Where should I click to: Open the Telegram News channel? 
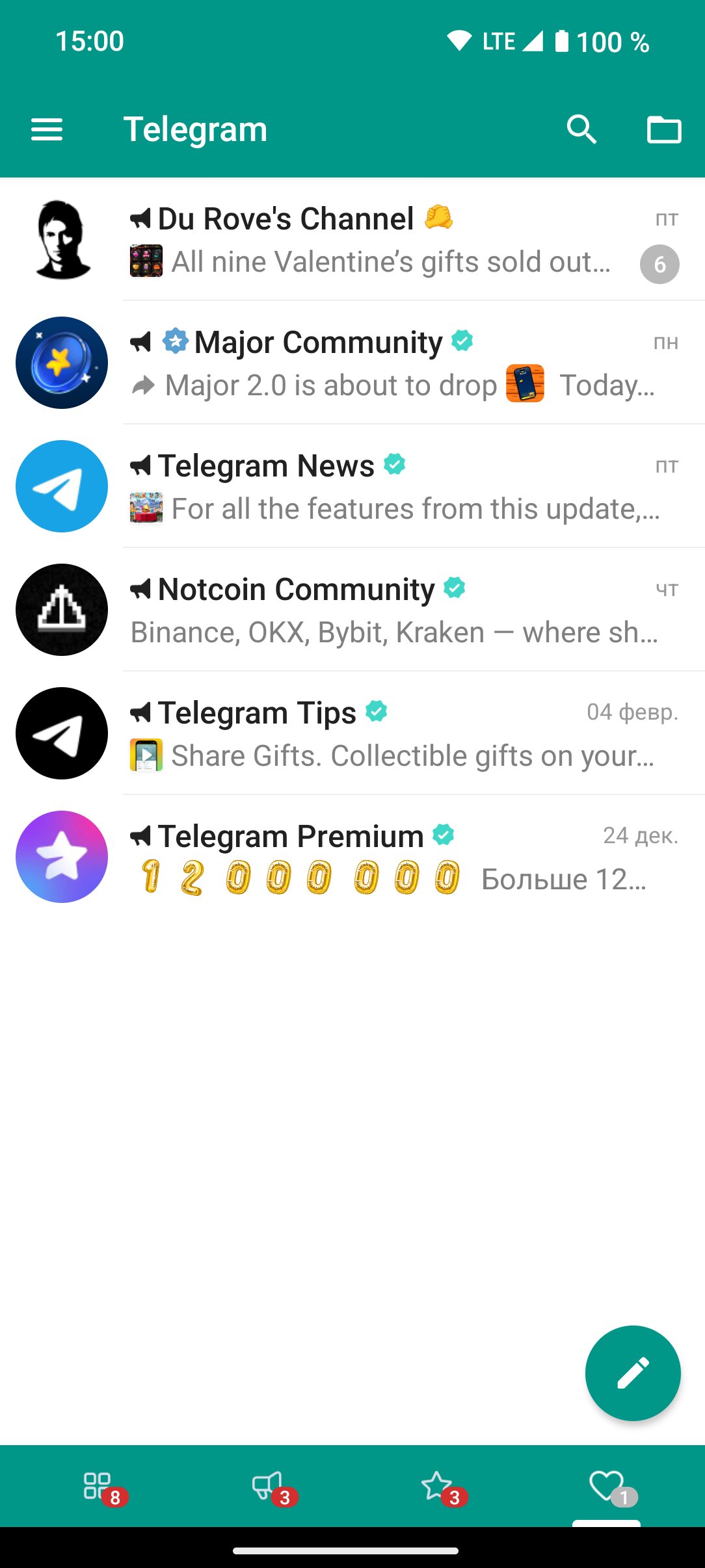pos(352,486)
